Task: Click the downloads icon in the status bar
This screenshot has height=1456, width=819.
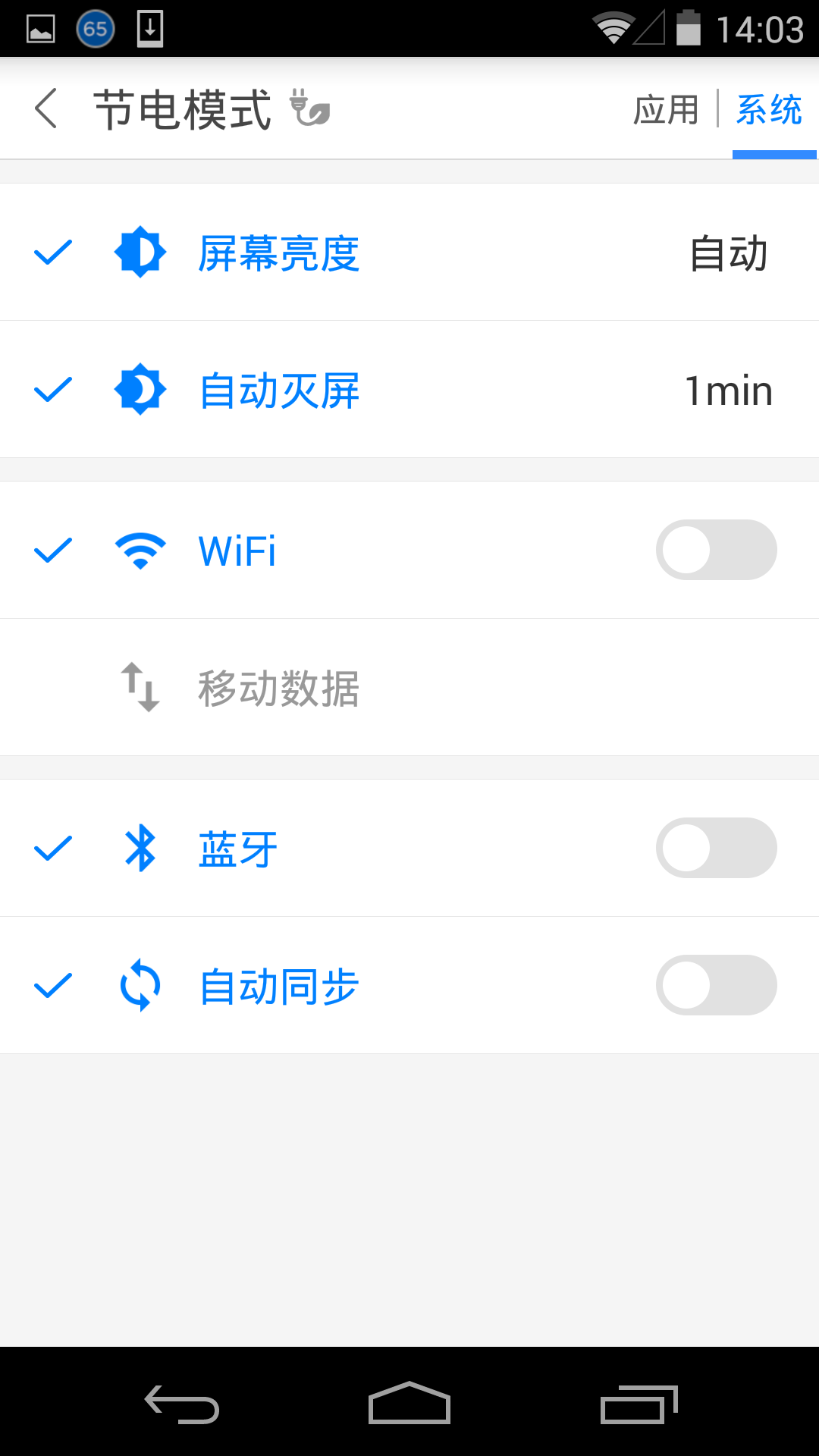Action: click(150, 27)
